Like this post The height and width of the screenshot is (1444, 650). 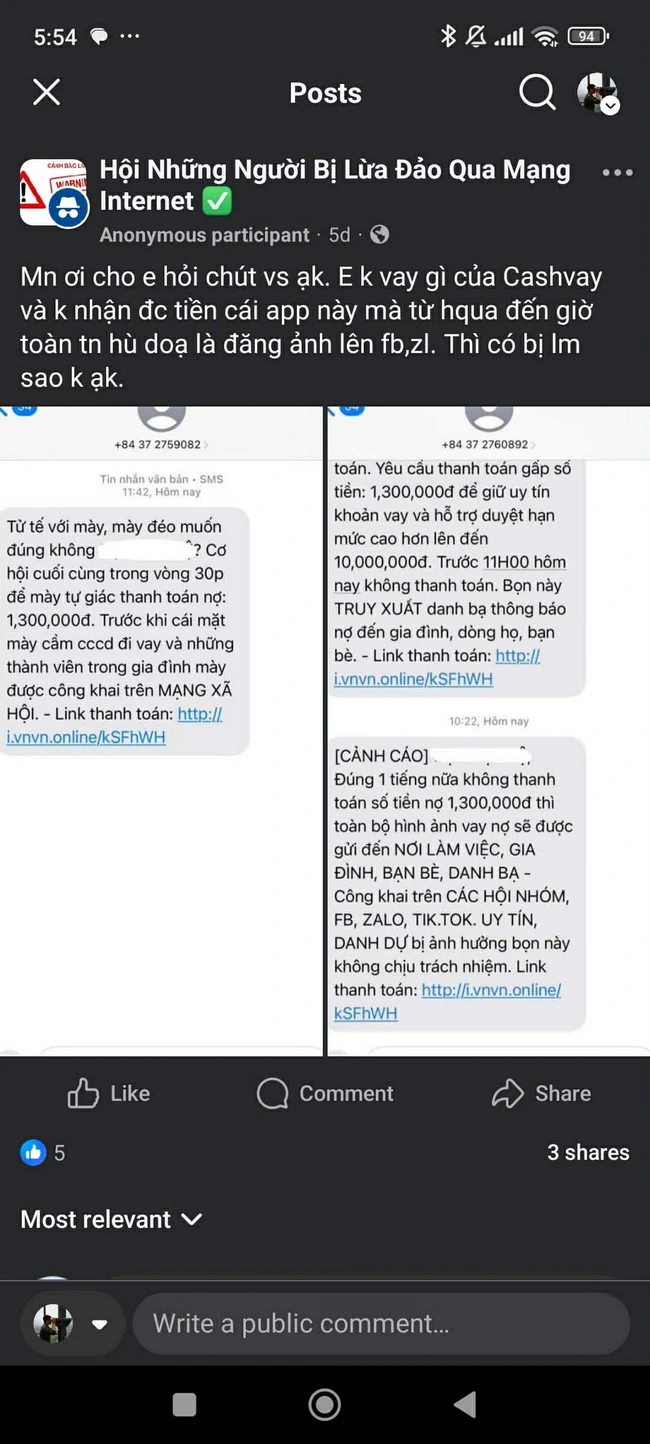108,1093
